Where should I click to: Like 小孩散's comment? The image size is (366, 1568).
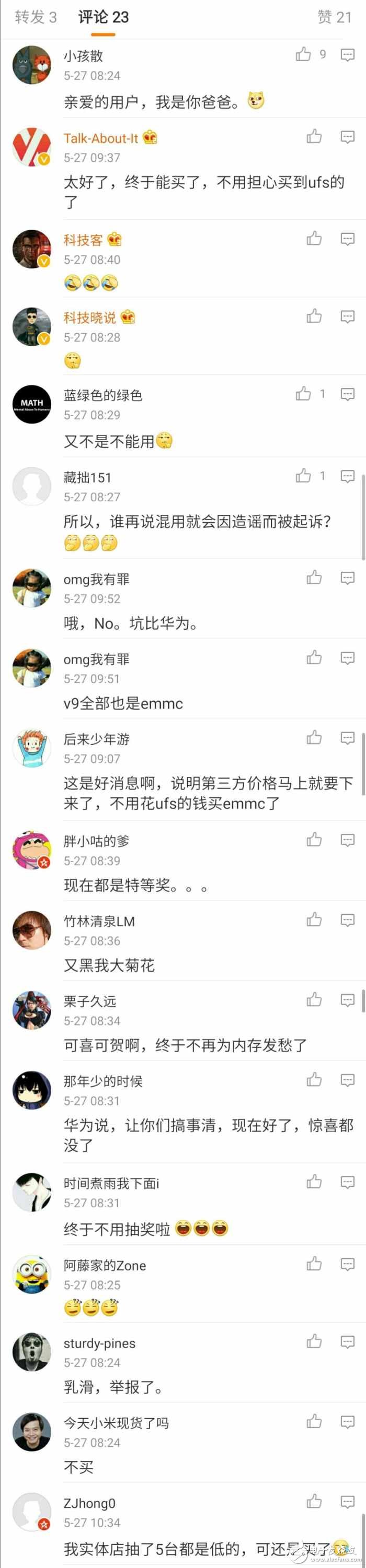tap(304, 55)
